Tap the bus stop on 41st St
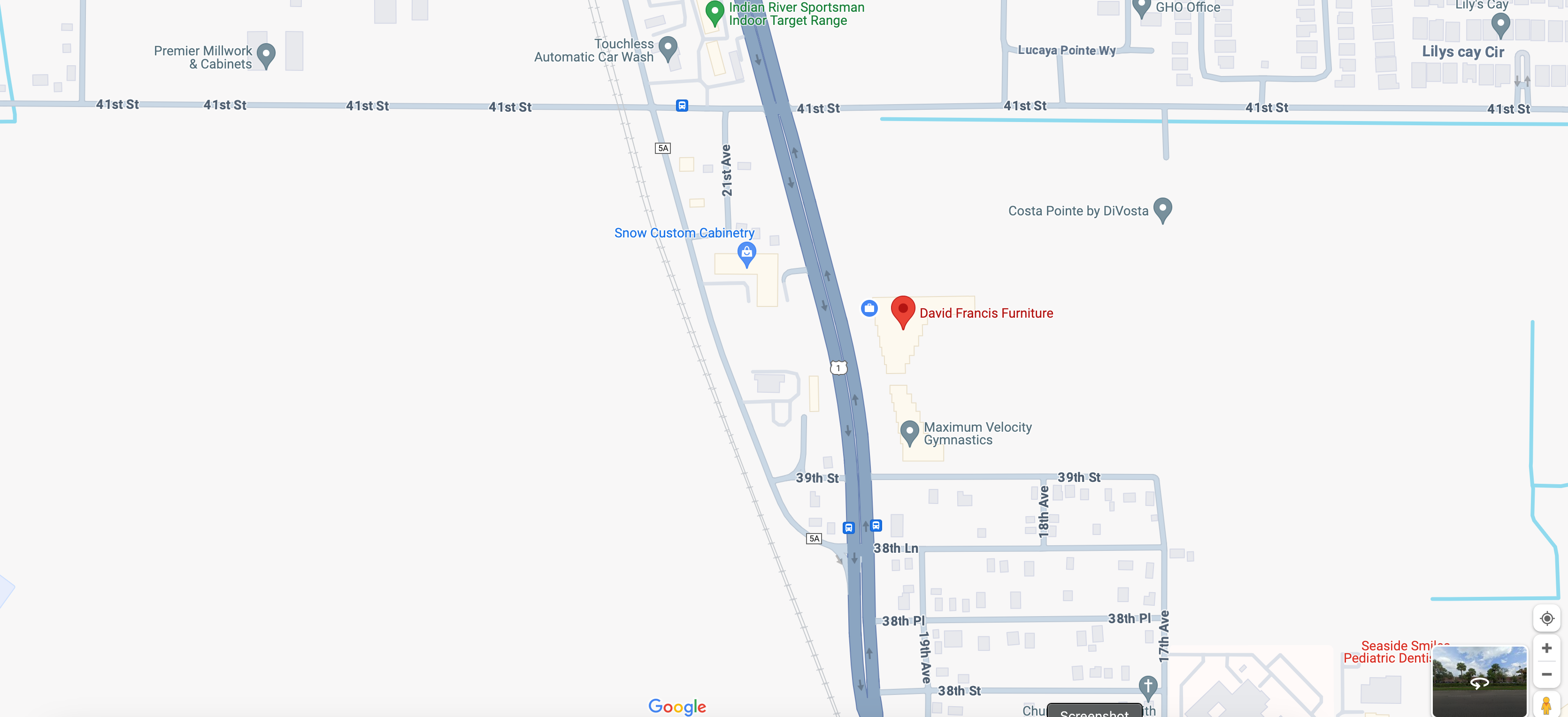1568x717 pixels. pyautogui.click(x=682, y=106)
